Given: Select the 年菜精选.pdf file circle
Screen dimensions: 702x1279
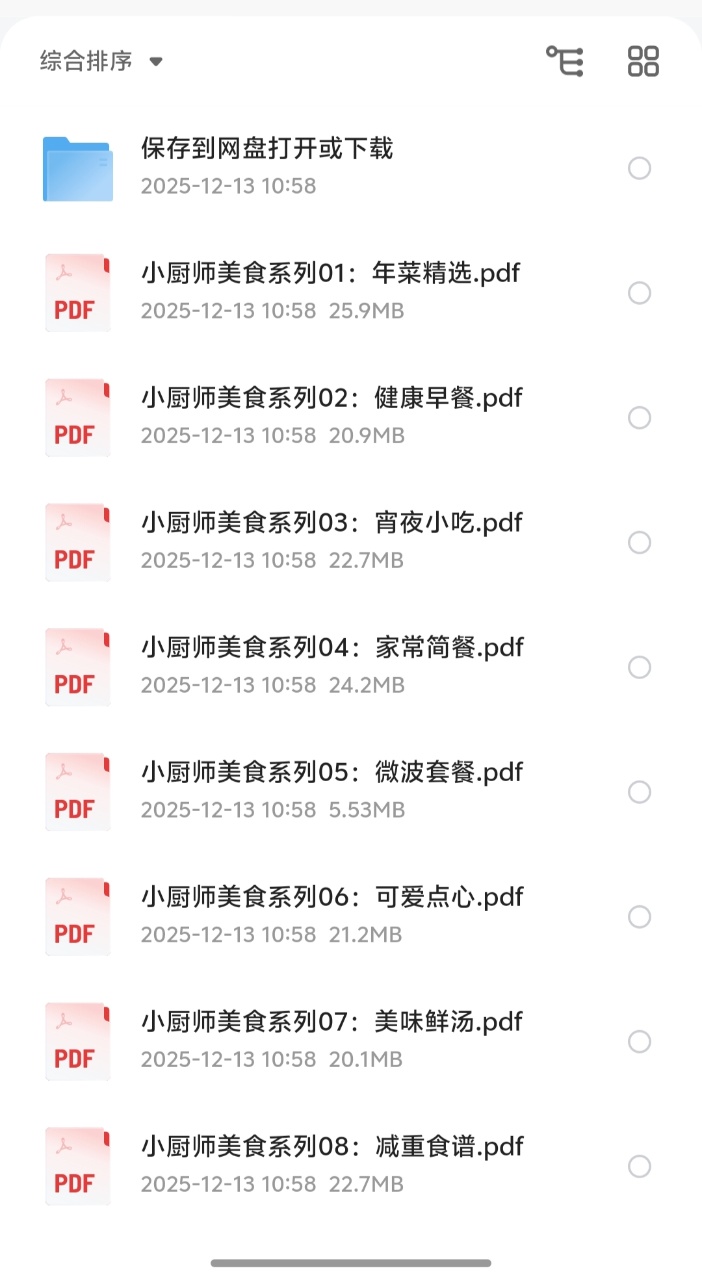Looking at the screenshot, I should coord(639,293).
